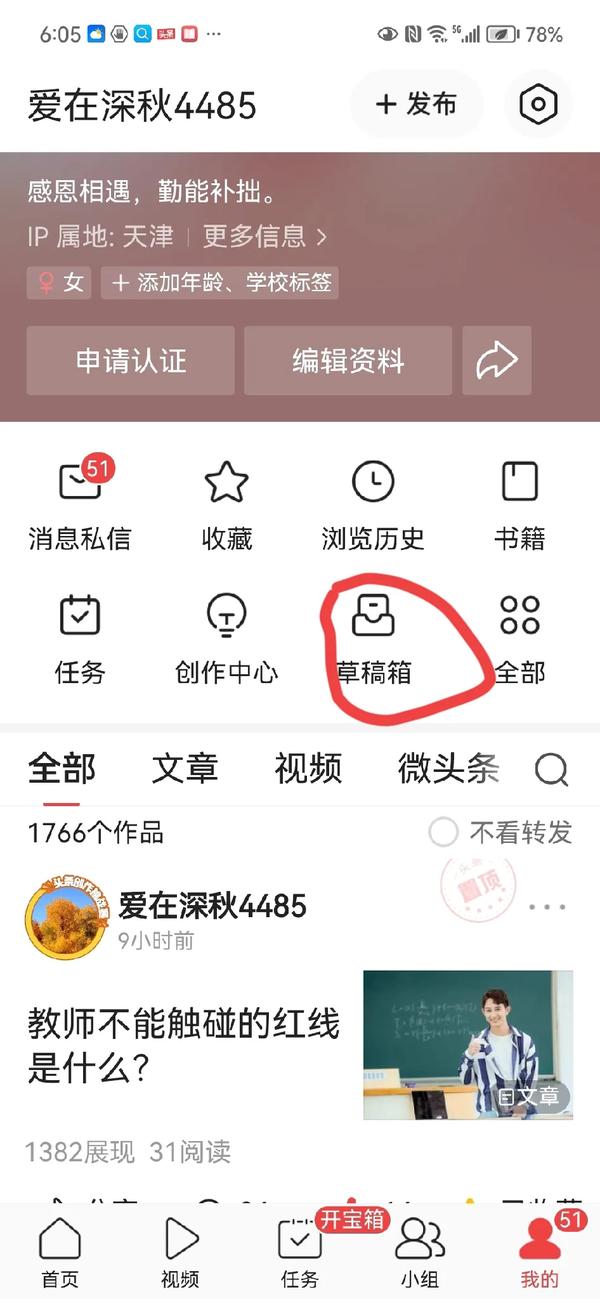Open article 教师不能触碰的红线是什么
Viewport: 600px width, 1299px height.
point(184,1045)
